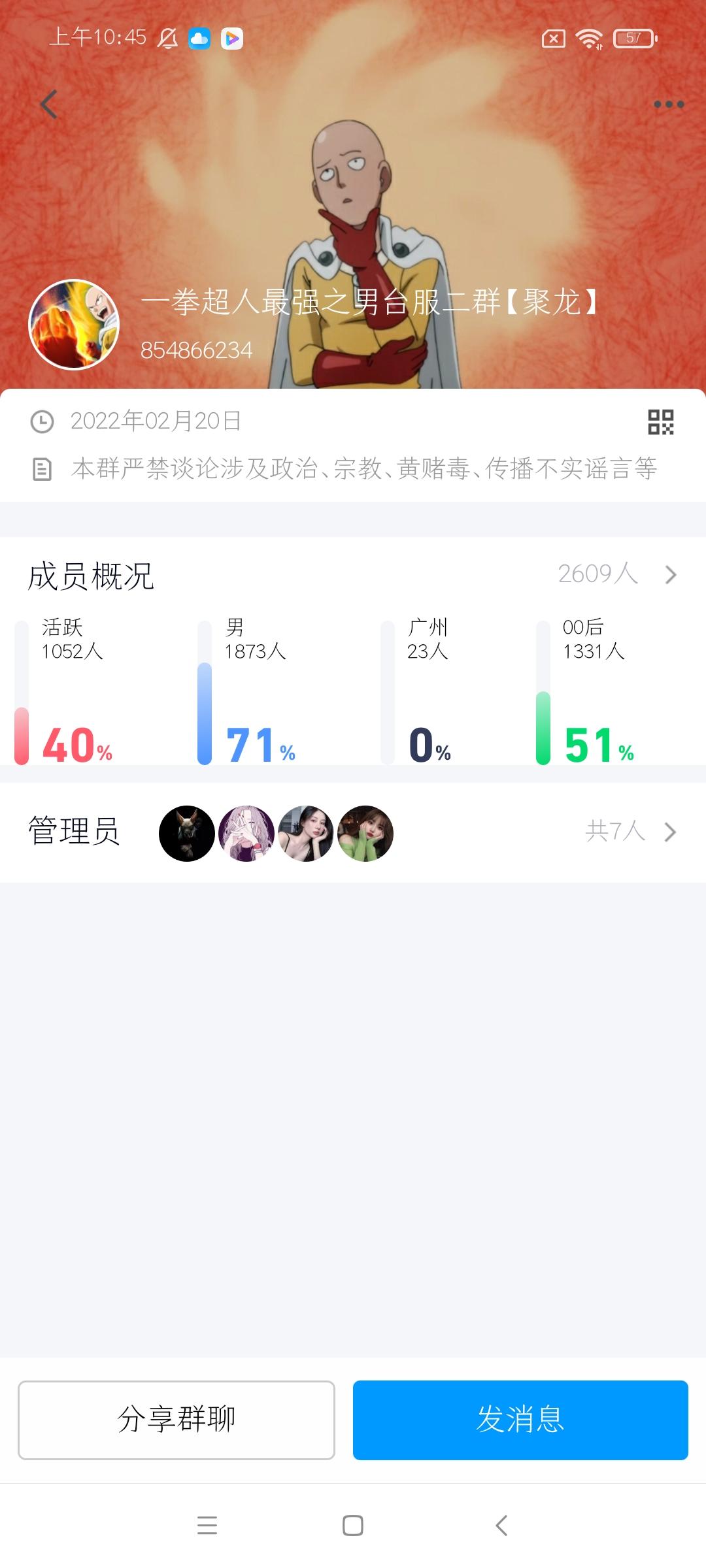This screenshot has height=1568, width=706.
Task: Open the three-dot overflow menu
Action: click(x=669, y=105)
